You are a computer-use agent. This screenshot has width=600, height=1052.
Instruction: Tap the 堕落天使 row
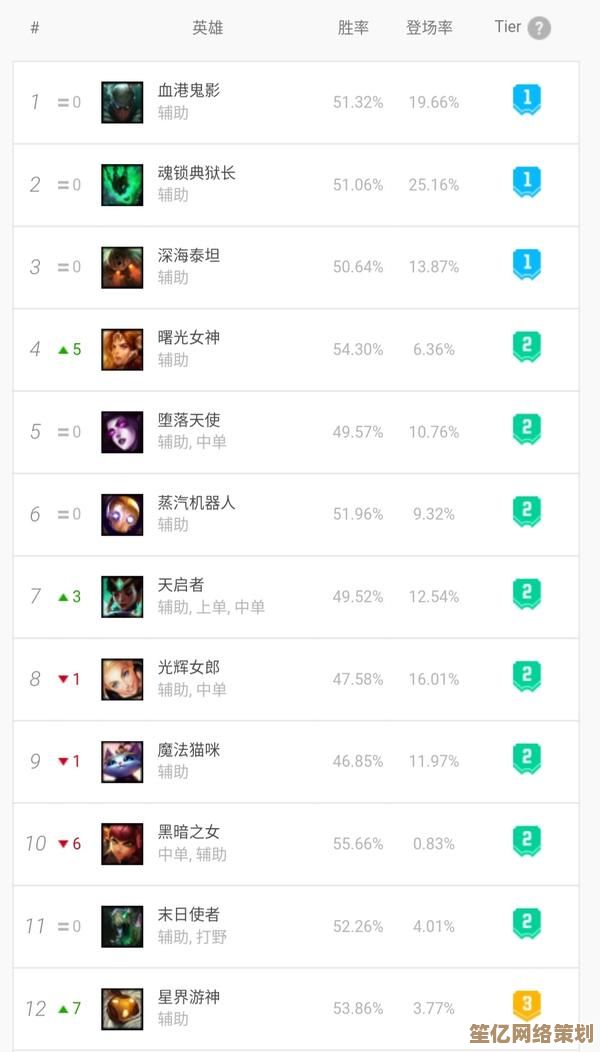(189, 420)
